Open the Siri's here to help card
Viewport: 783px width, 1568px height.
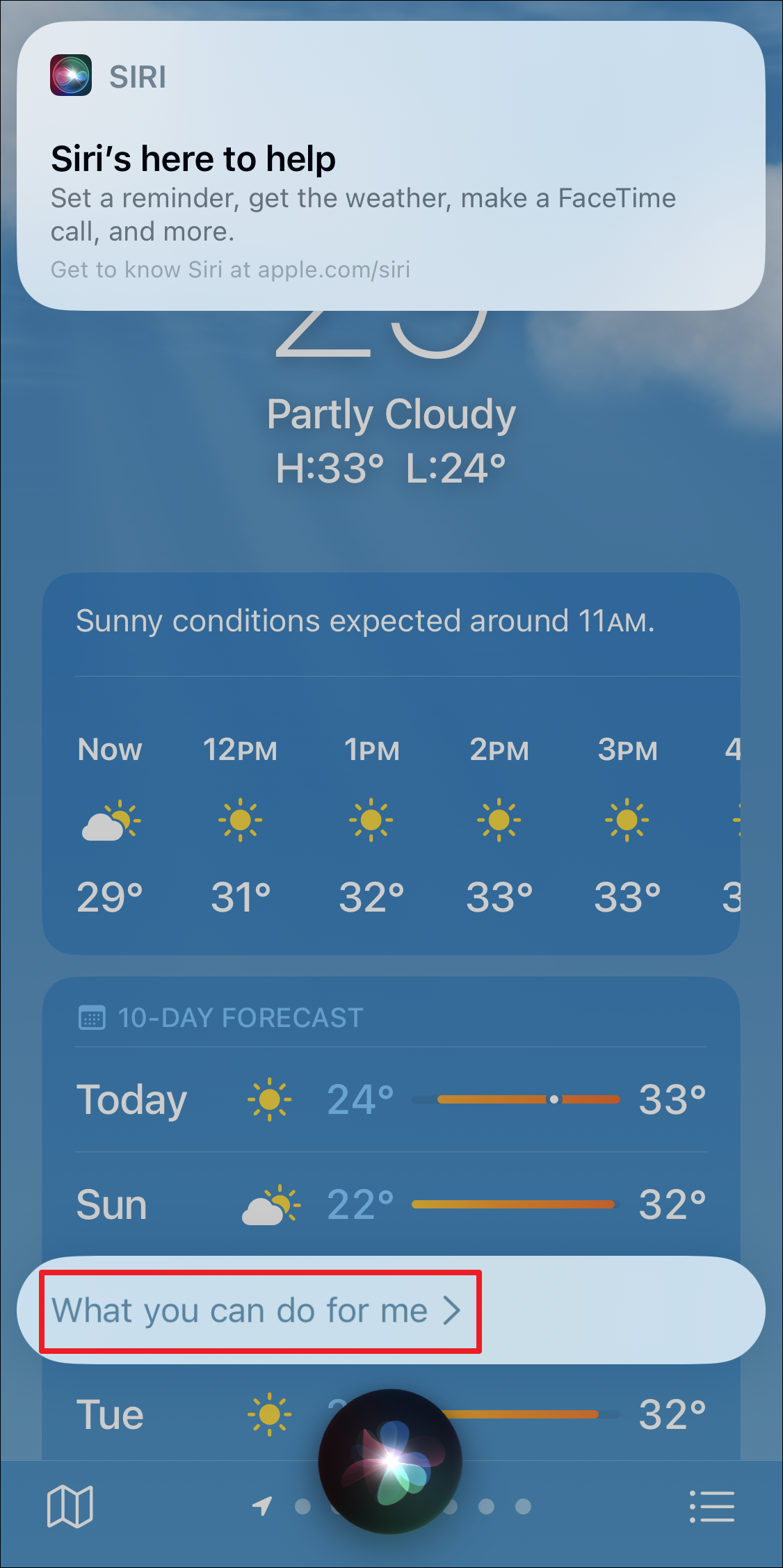[x=391, y=167]
